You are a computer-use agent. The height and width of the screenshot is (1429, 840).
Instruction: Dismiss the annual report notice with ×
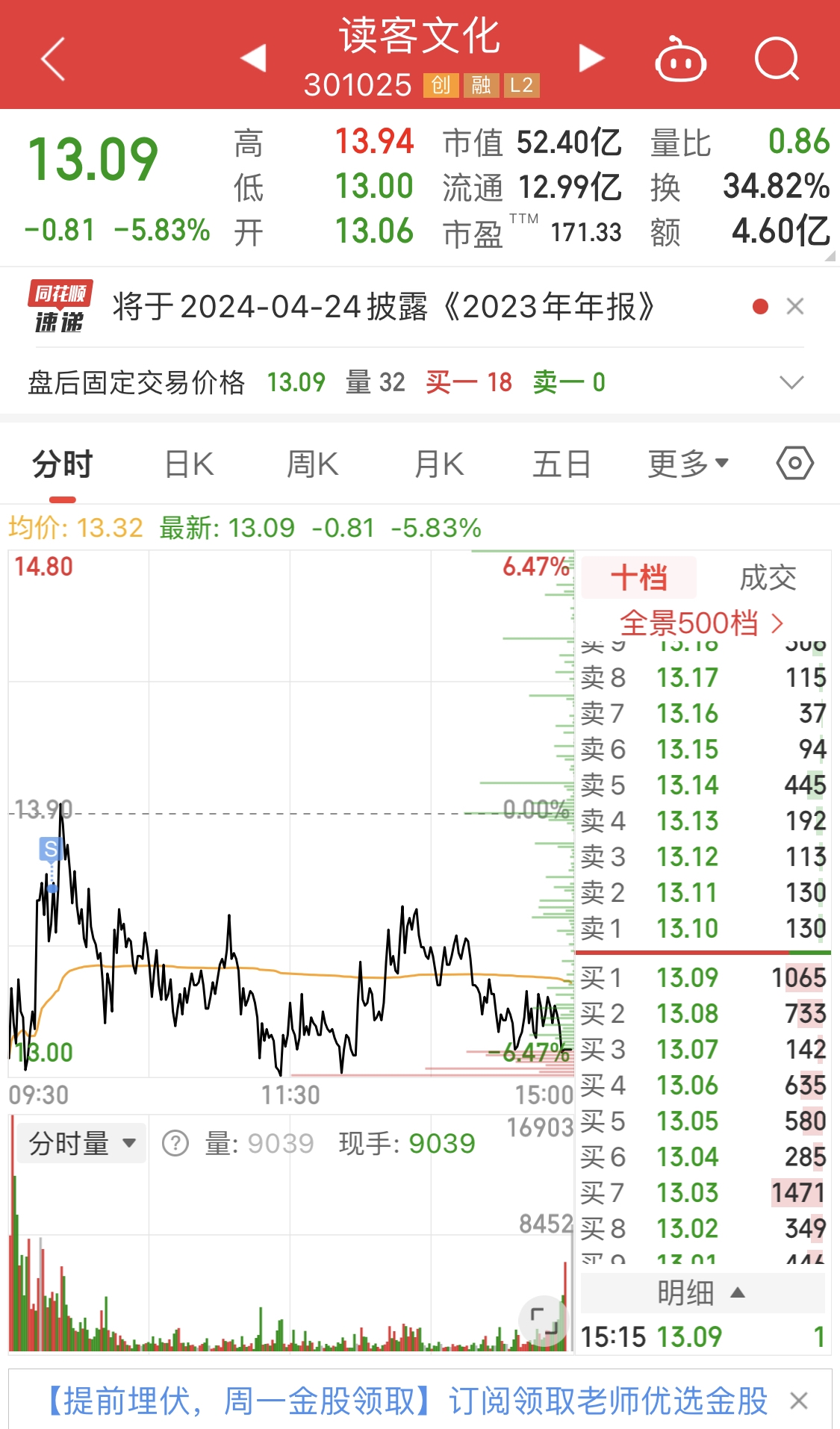[x=794, y=305]
